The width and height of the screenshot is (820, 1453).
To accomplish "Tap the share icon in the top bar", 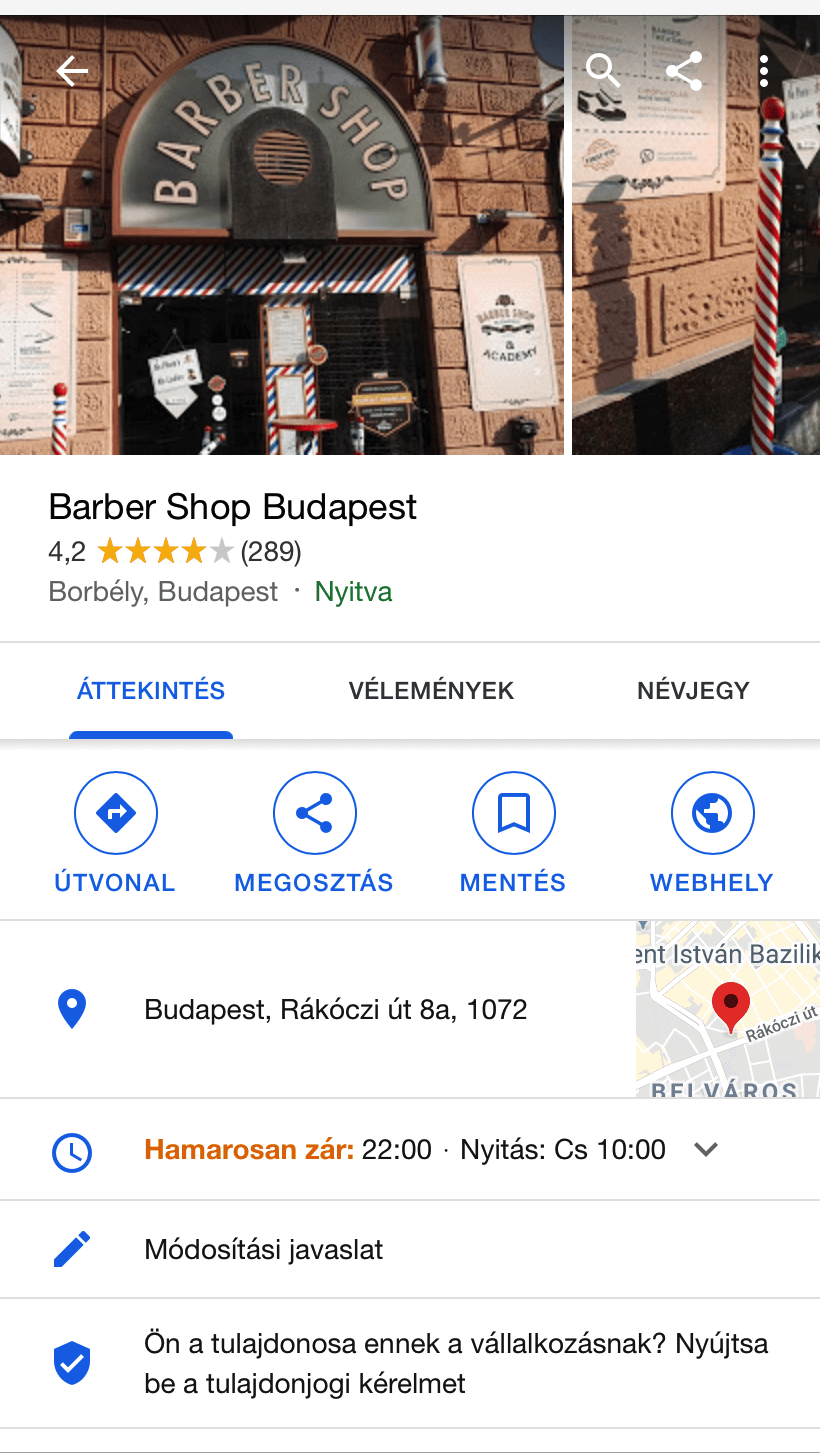I will tap(684, 71).
